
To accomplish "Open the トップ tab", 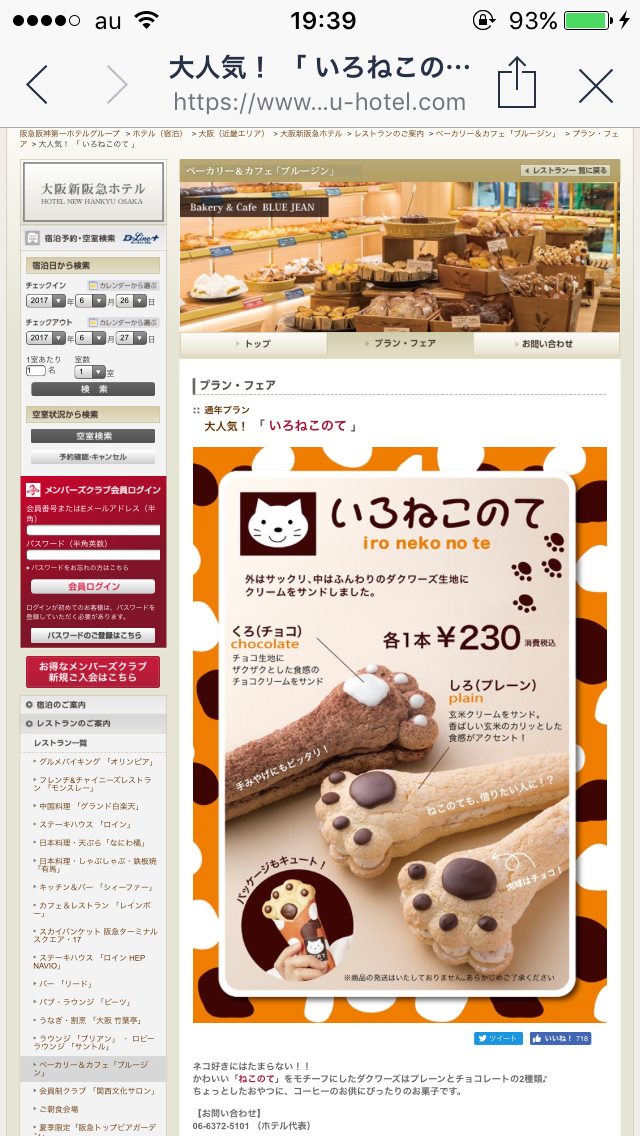I will pyautogui.click(x=254, y=343).
